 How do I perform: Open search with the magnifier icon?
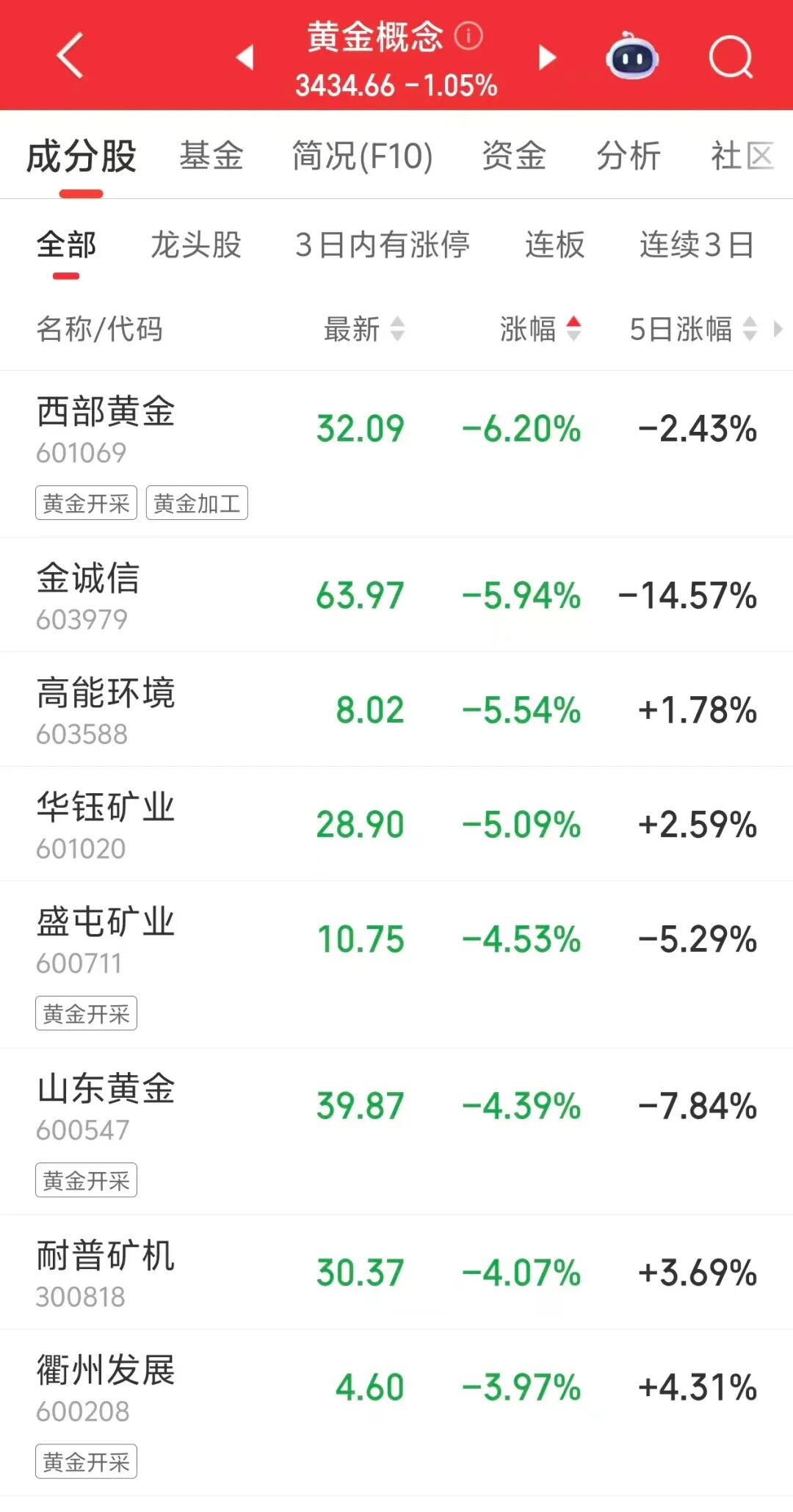731,57
